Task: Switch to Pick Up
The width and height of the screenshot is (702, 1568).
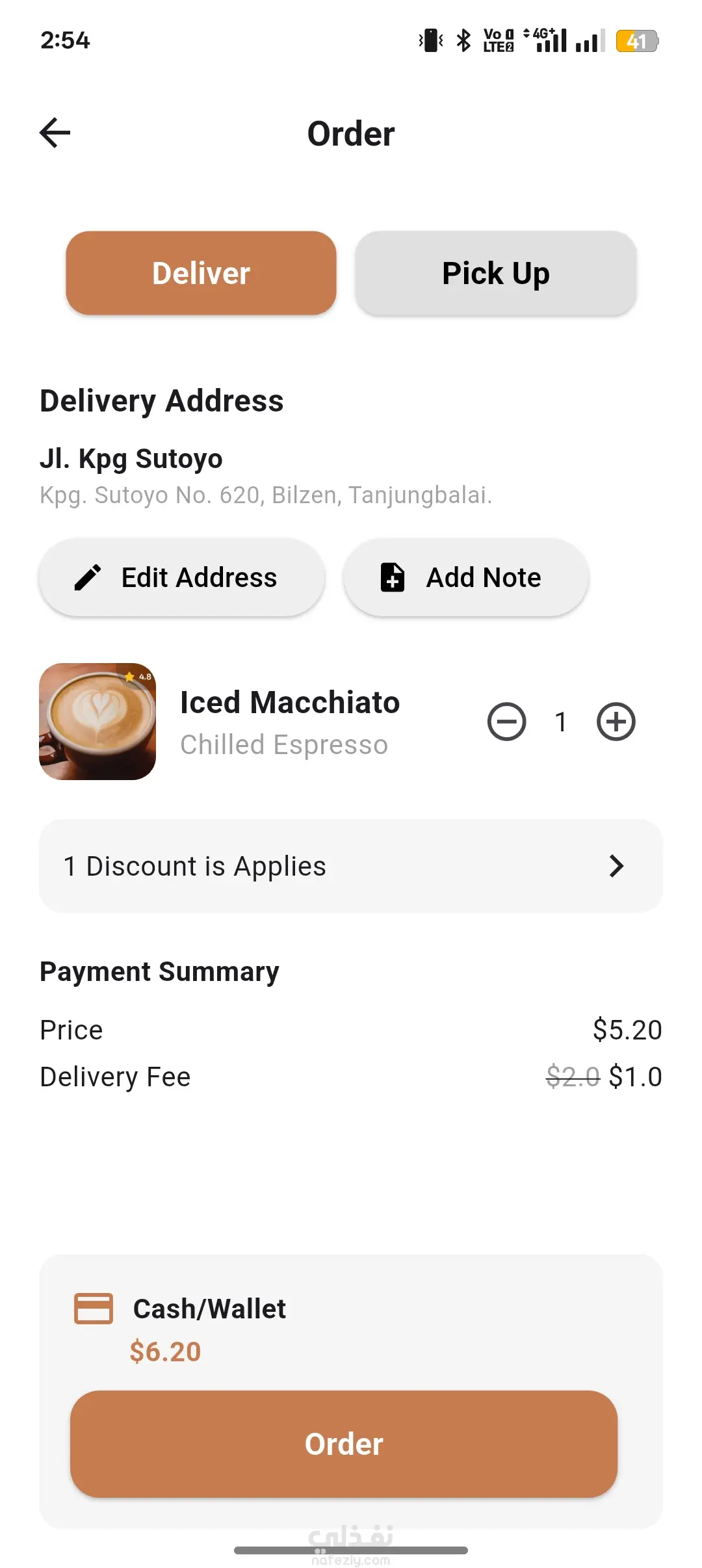Action: click(495, 273)
